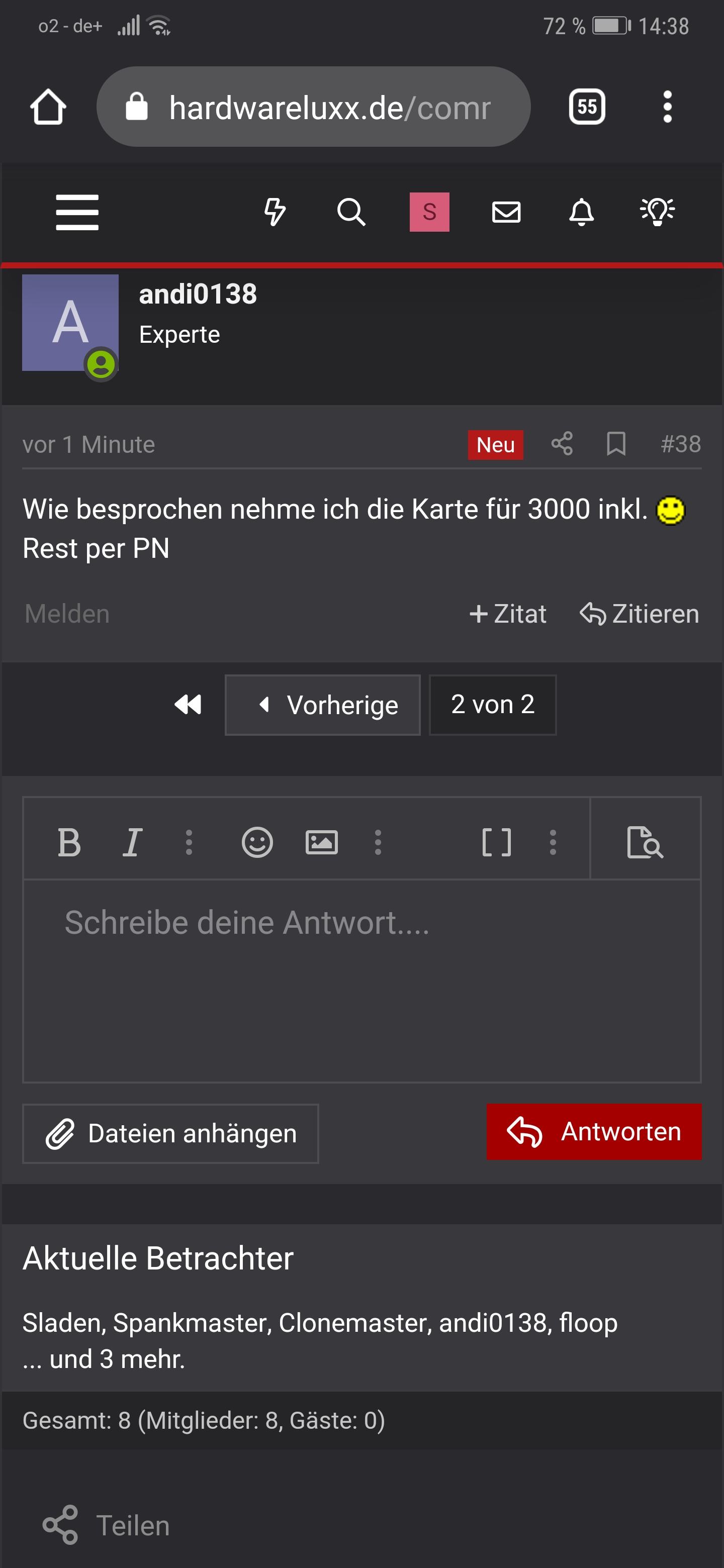Jump to the first page
The image size is (724, 1568).
[x=188, y=705]
